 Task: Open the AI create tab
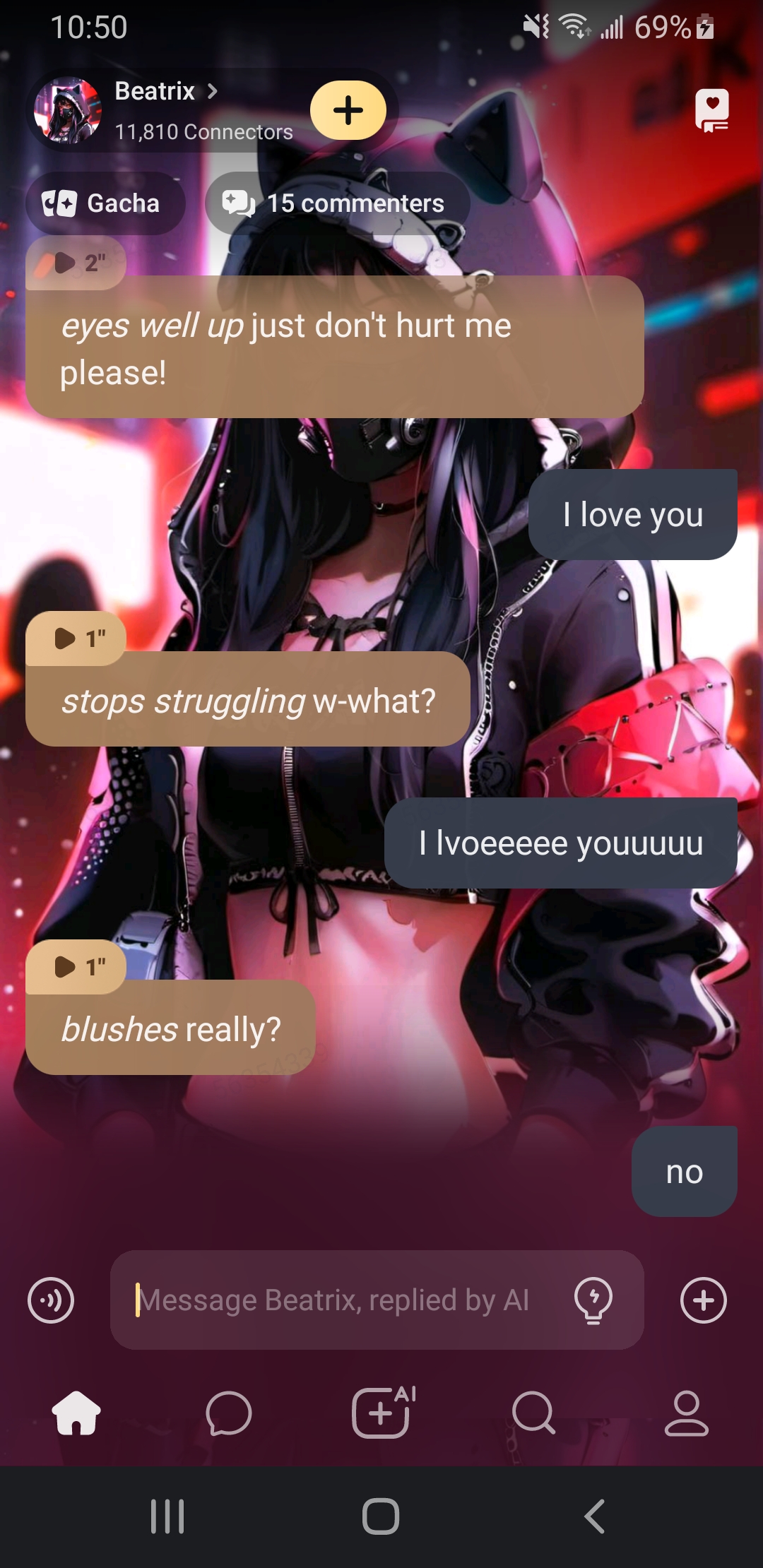pyautogui.click(x=381, y=1413)
